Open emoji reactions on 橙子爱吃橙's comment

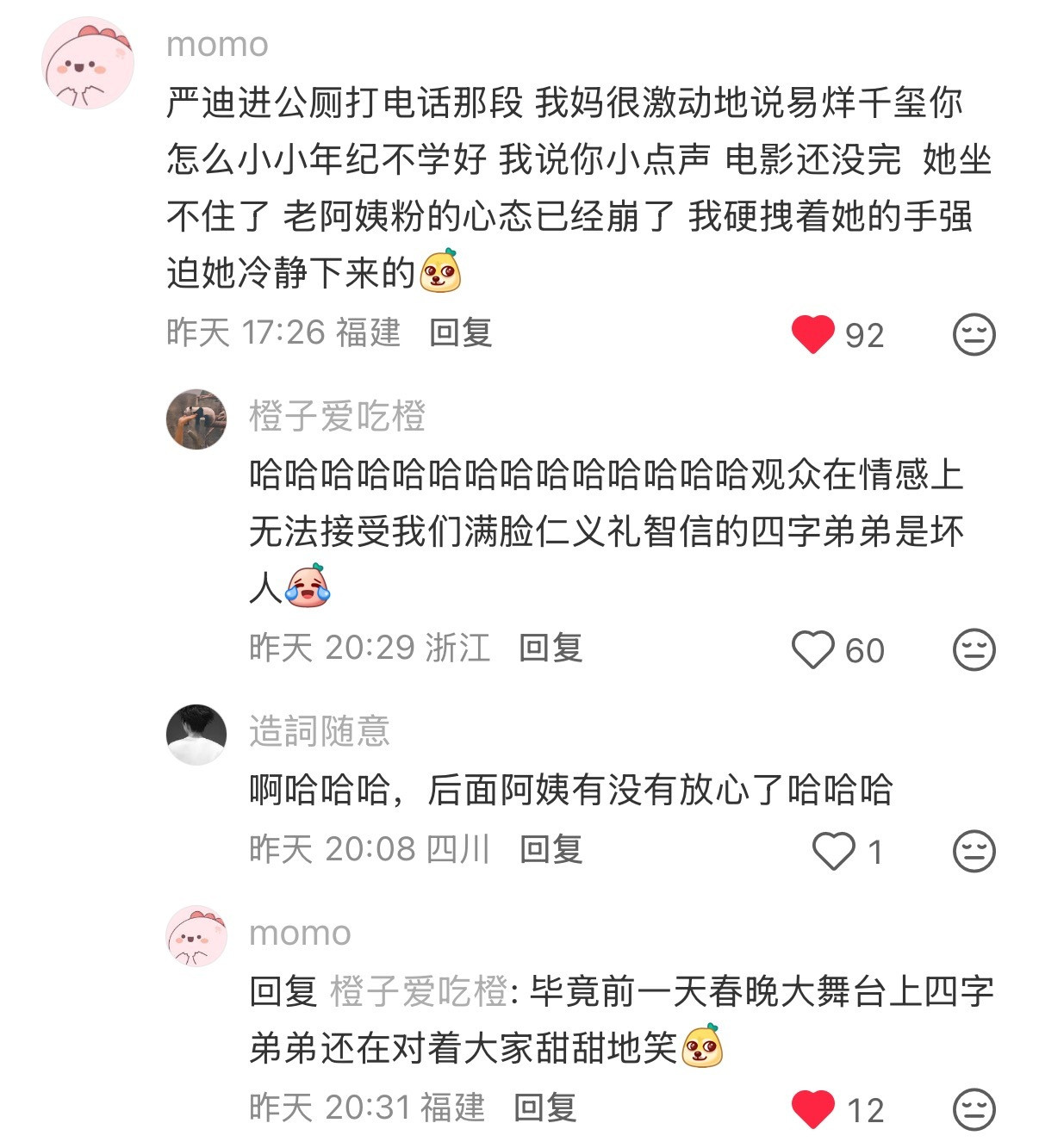tap(973, 650)
